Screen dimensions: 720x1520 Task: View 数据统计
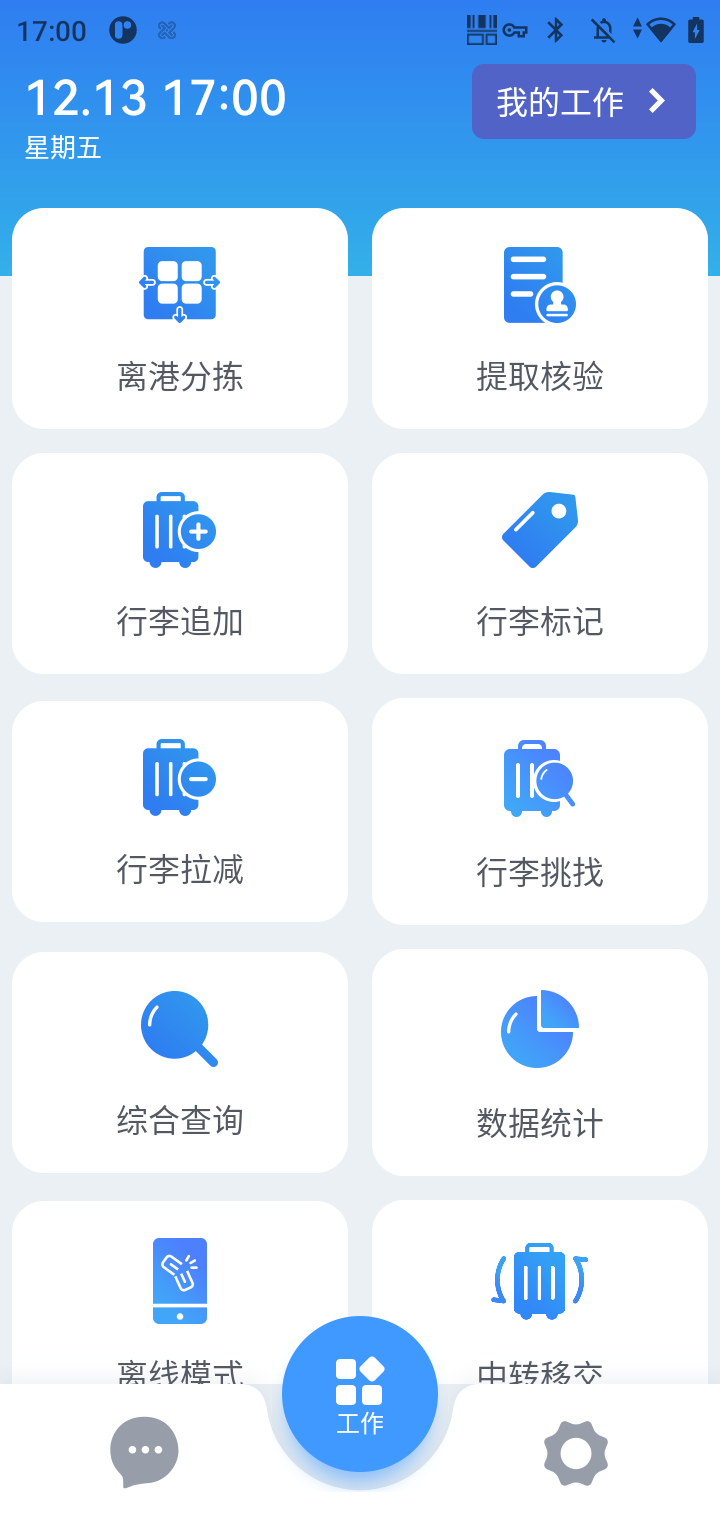click(540, 1062)
